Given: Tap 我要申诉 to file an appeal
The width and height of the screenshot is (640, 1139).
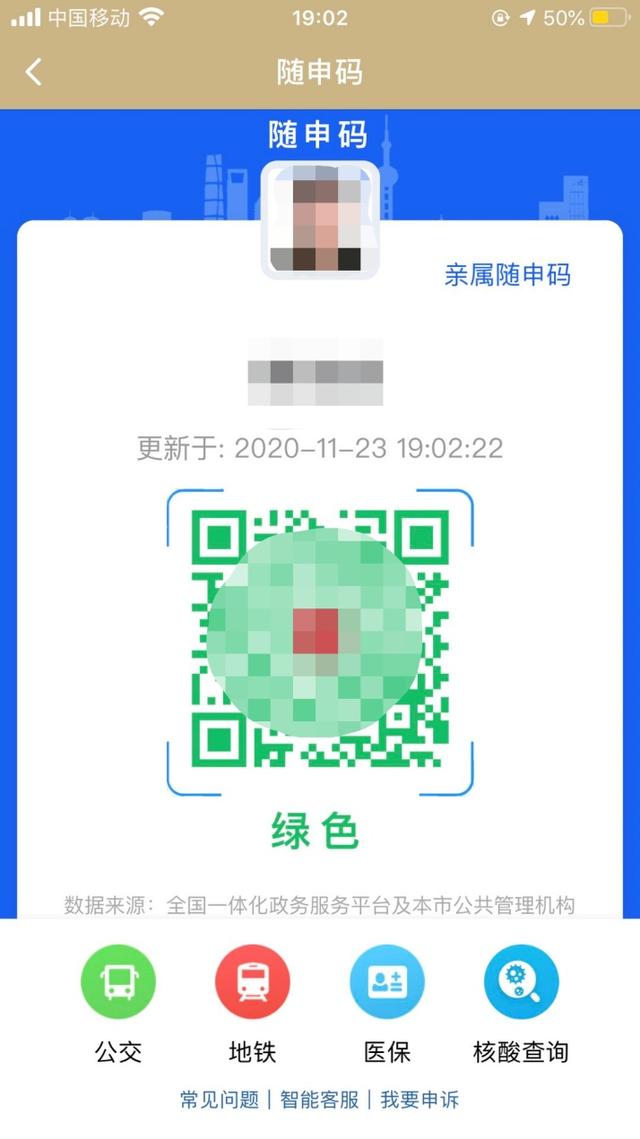Looking at the screenshot, I should (x=420, y=1100).
